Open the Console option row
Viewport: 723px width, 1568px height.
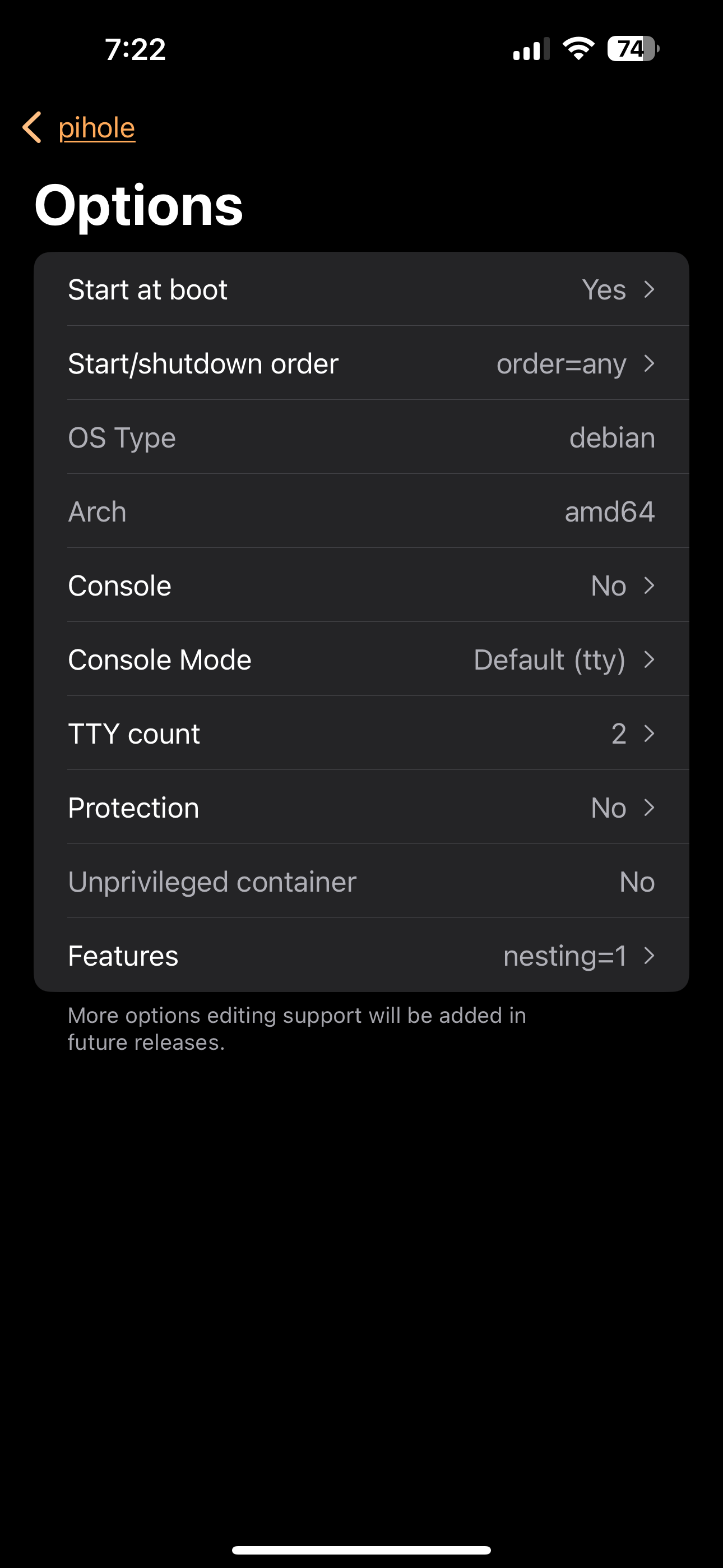361,585
